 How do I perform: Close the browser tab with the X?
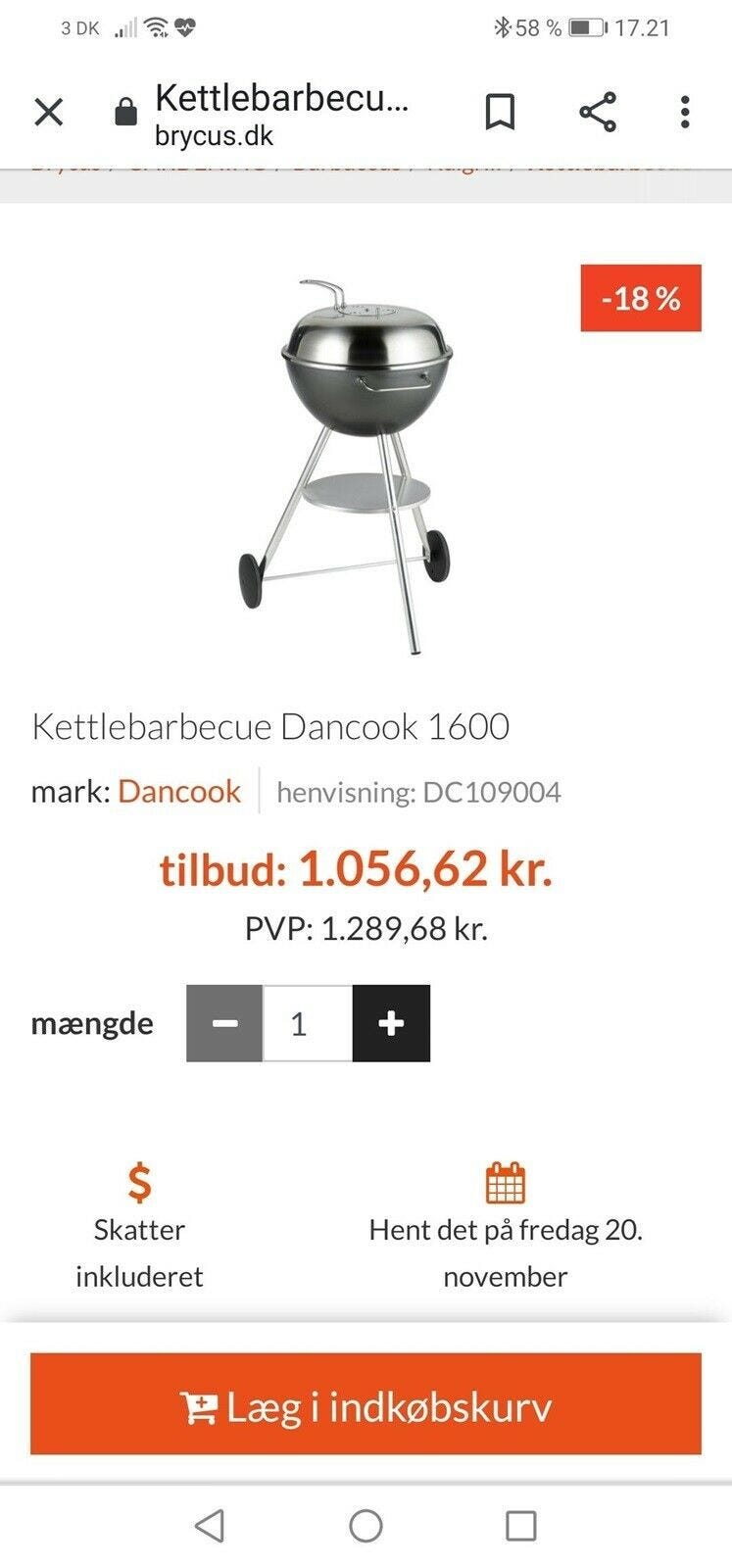click(48, 112)
